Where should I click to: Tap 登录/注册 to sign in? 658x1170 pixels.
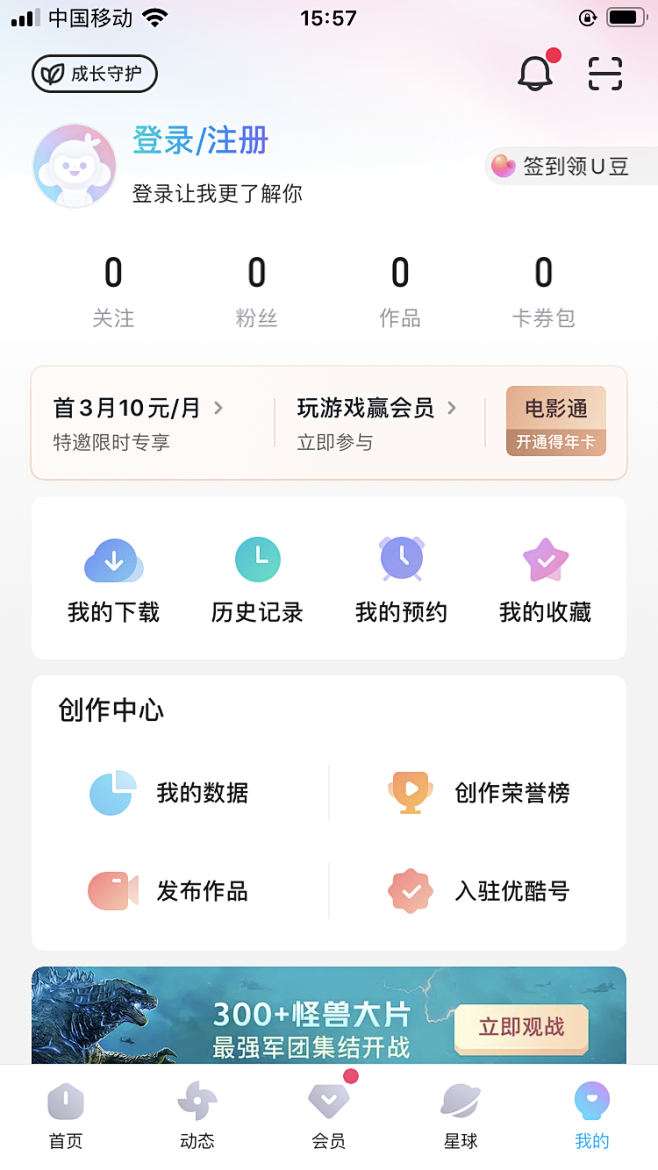tap(201, 141)
